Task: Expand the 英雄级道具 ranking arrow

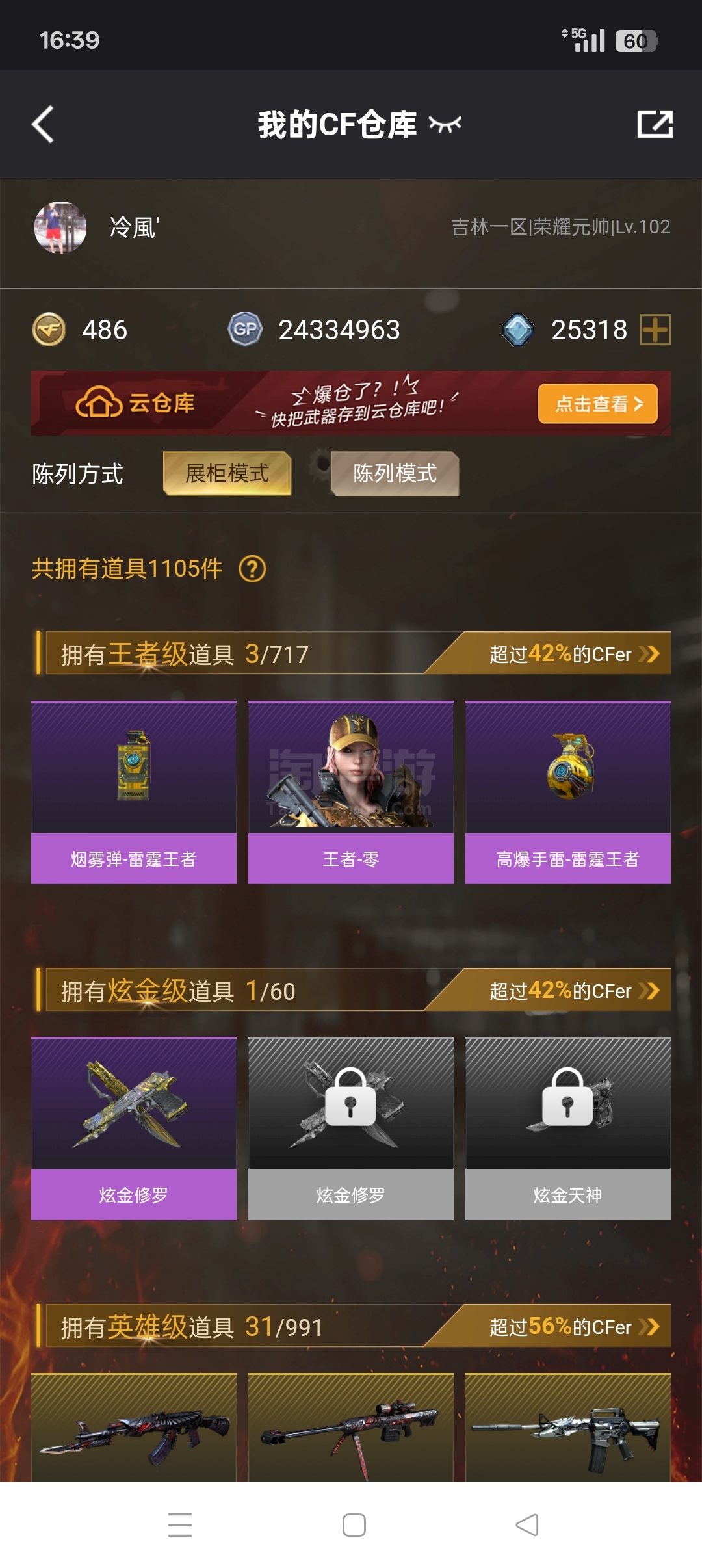Action: [x=649, y=1326]
